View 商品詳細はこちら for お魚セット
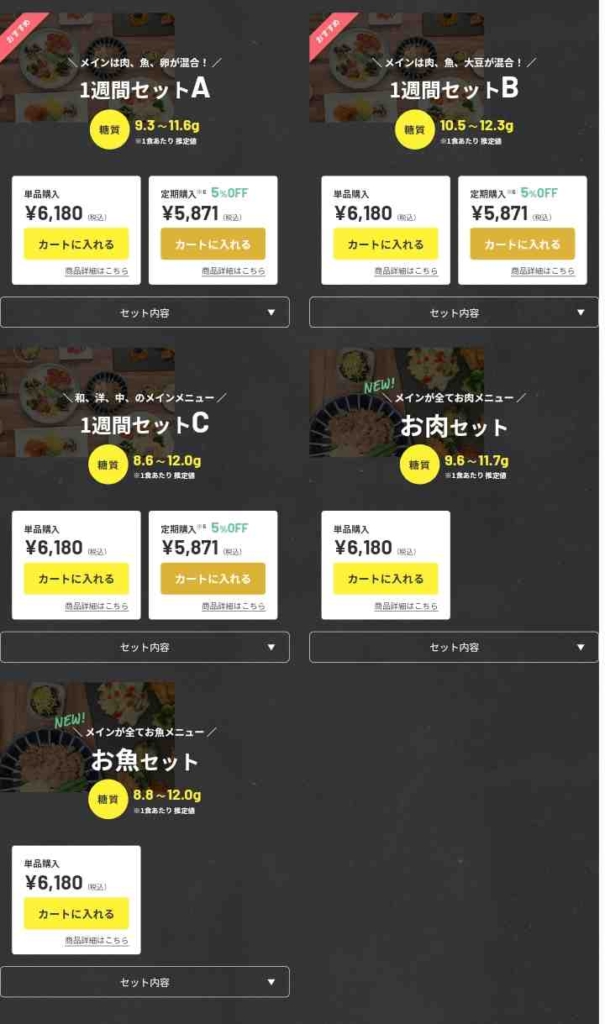 [x=97, y=940]
